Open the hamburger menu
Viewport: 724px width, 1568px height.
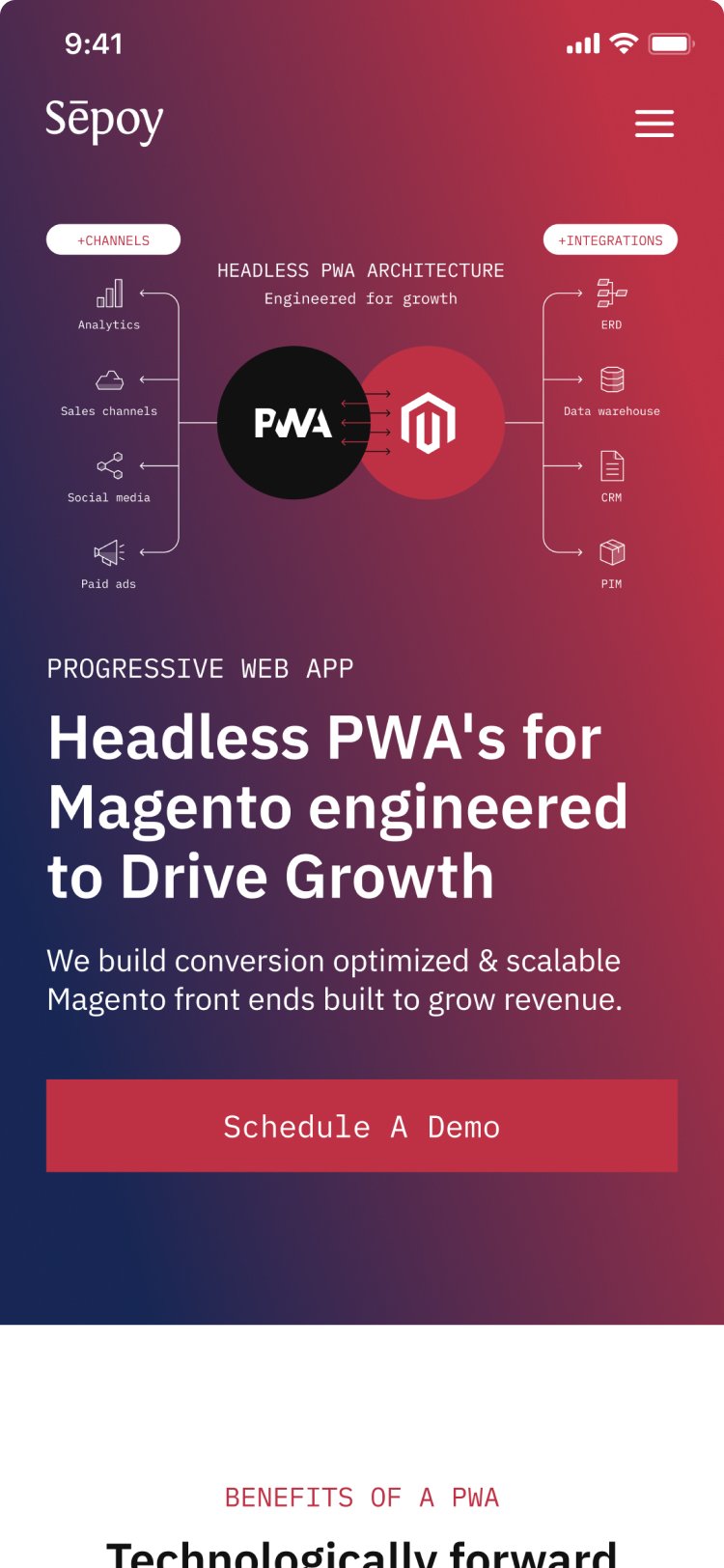point(654,124)
